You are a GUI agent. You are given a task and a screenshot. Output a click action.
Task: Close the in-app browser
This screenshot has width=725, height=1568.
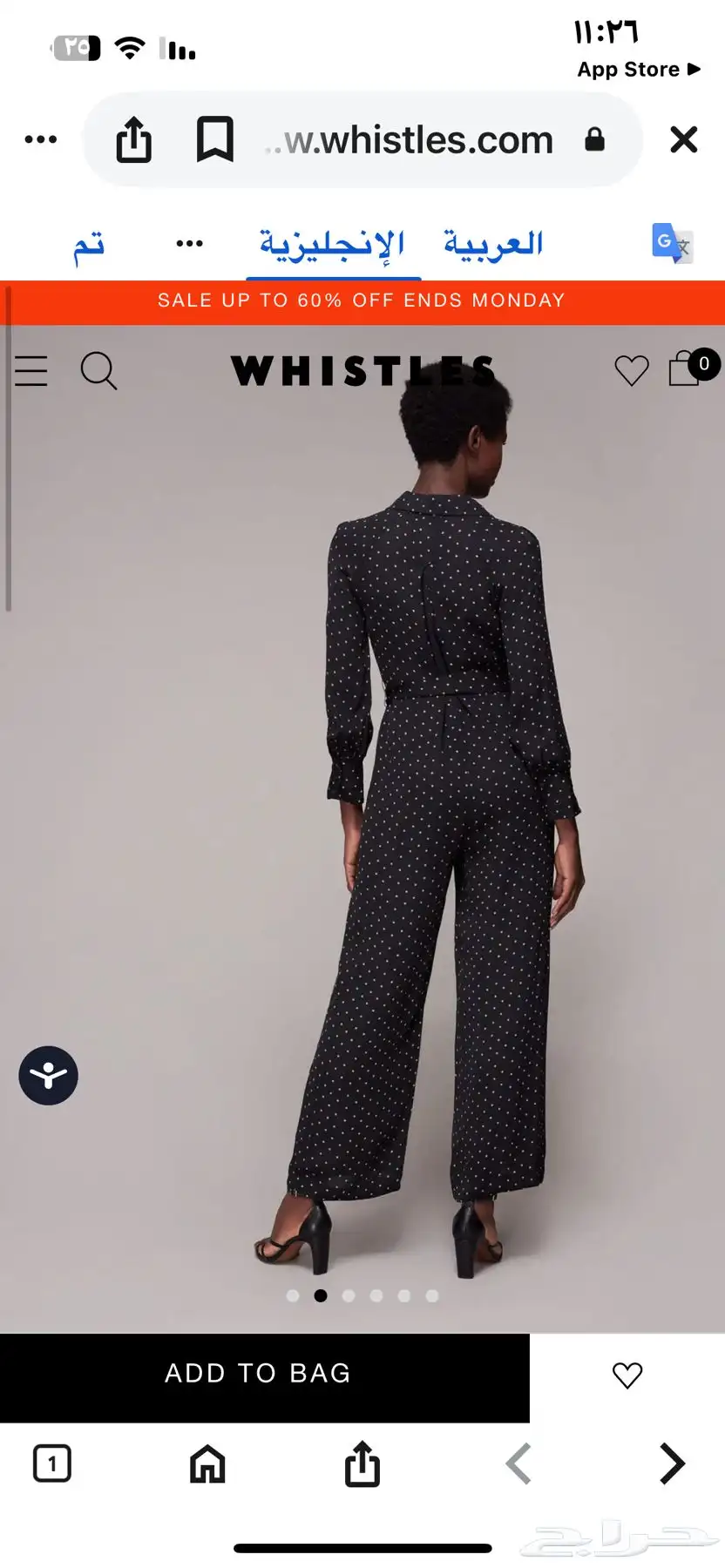tap(683, 139)
